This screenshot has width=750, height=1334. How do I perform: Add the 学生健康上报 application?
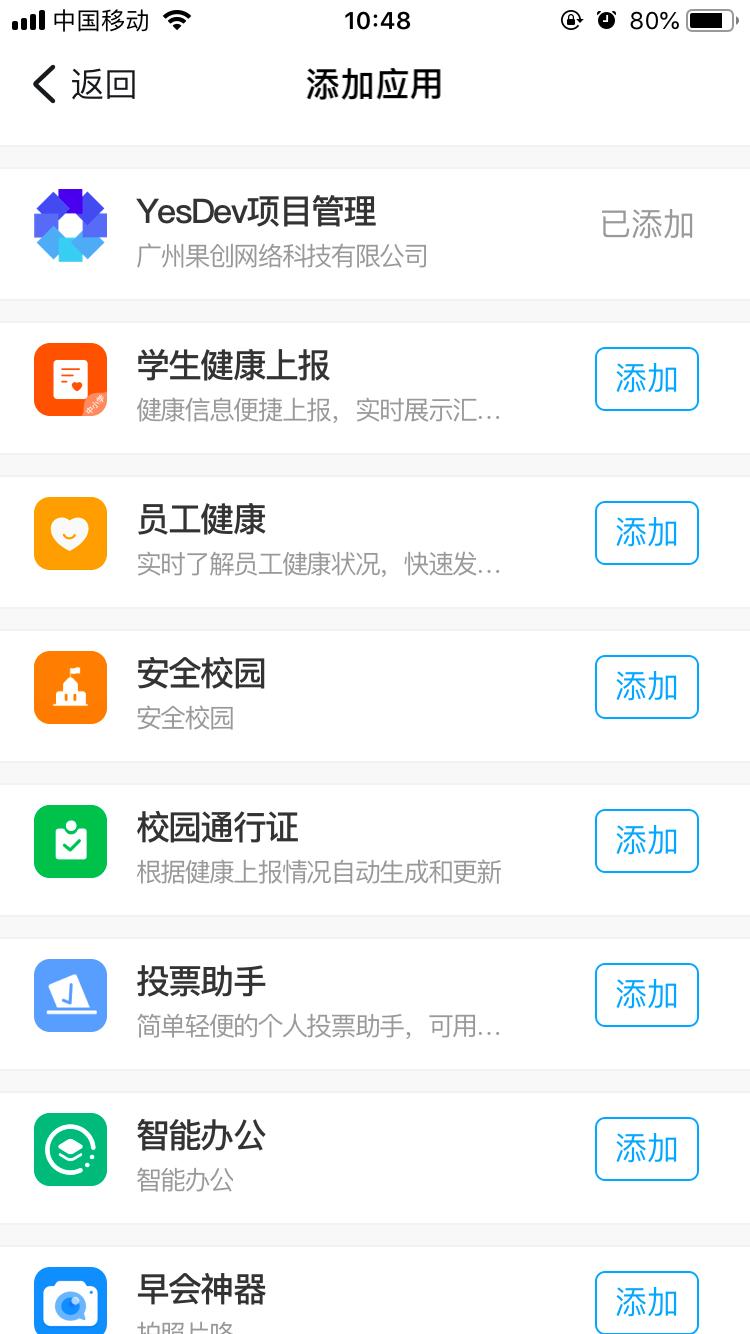point(646,379)
